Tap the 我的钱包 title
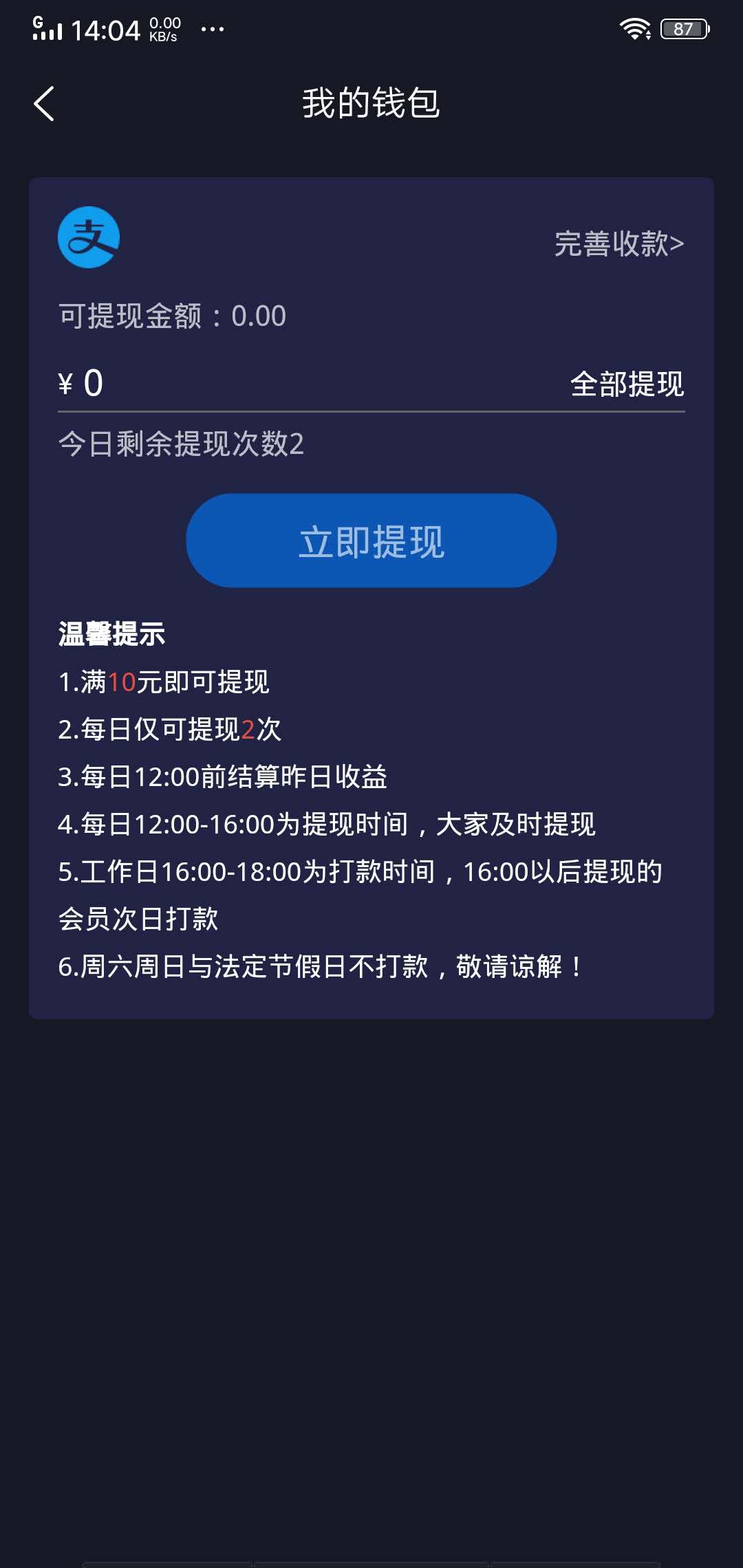Viewport: 743px width, 1568px height. 371,101
